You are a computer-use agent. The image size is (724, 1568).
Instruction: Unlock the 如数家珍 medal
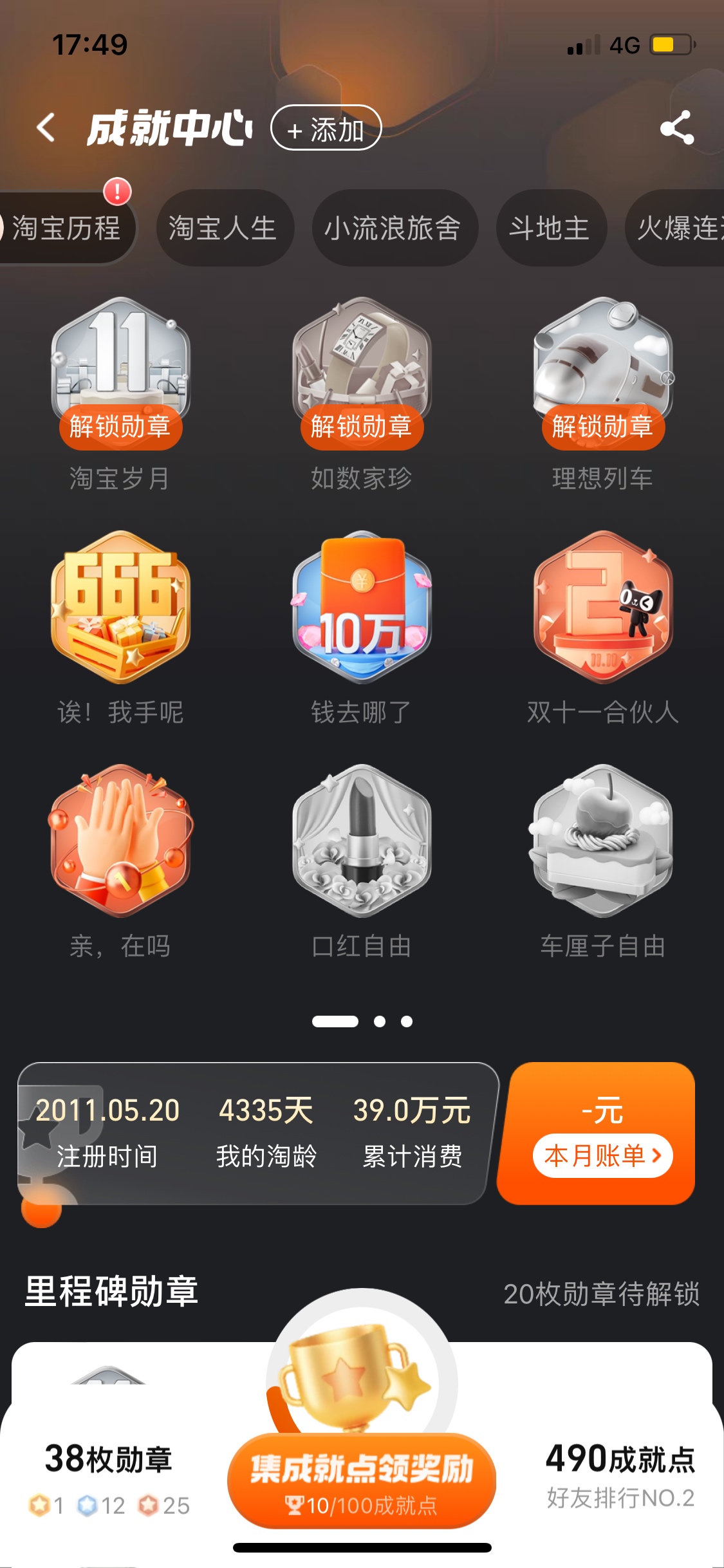click(x=362, y=426)
